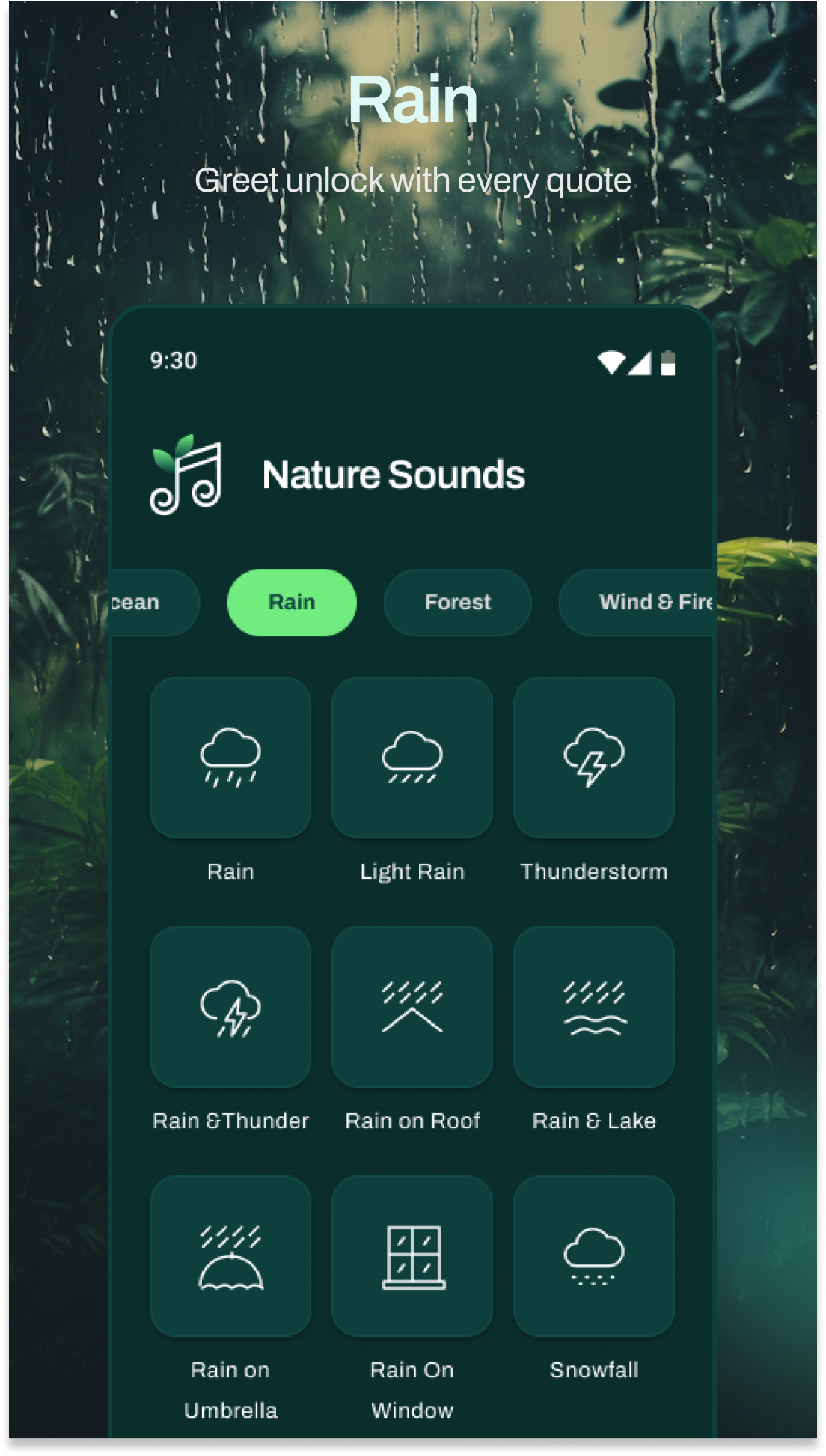Tap the Nature Sounds title text
The image size is (826, 1456).
click(x=394, y=475)
